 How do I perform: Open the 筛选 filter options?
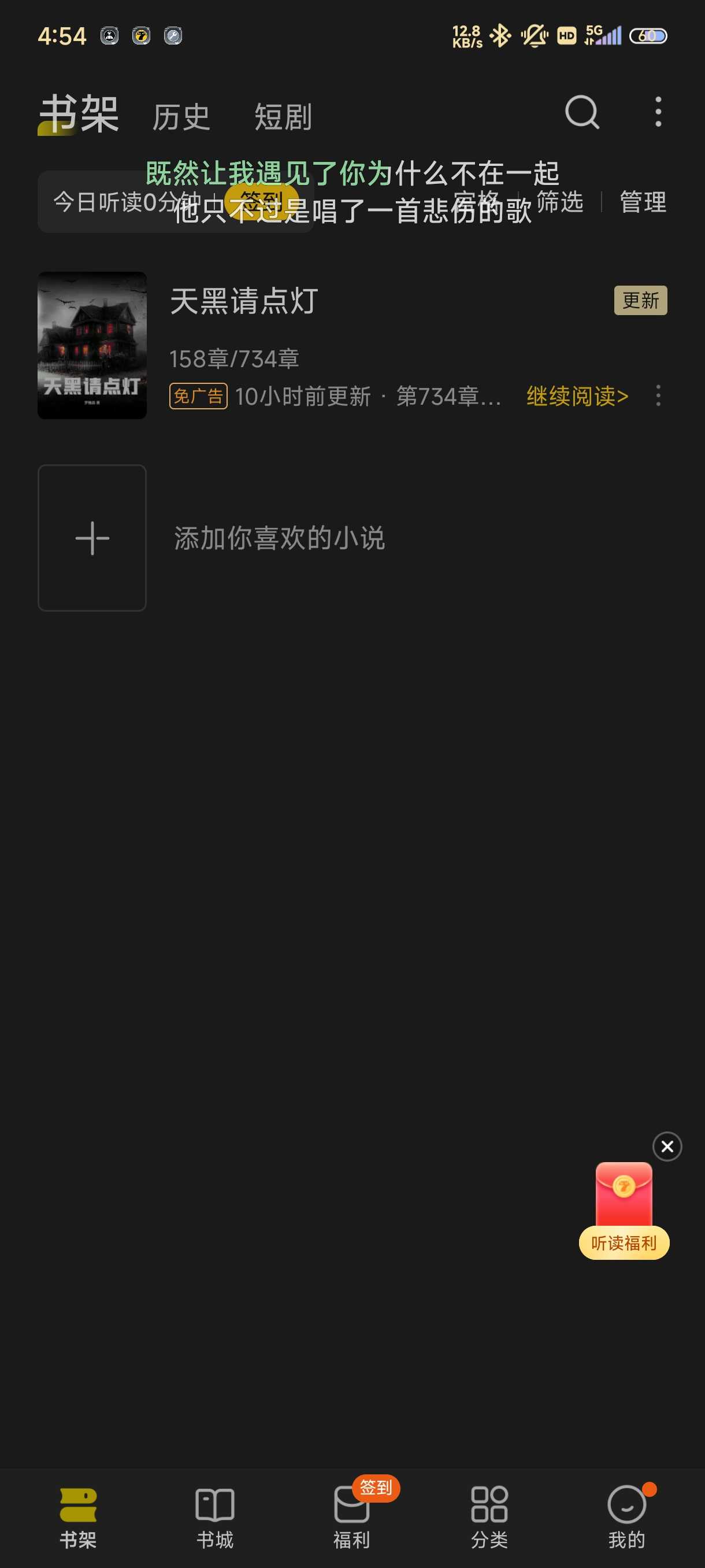click(x=559, y=201)
